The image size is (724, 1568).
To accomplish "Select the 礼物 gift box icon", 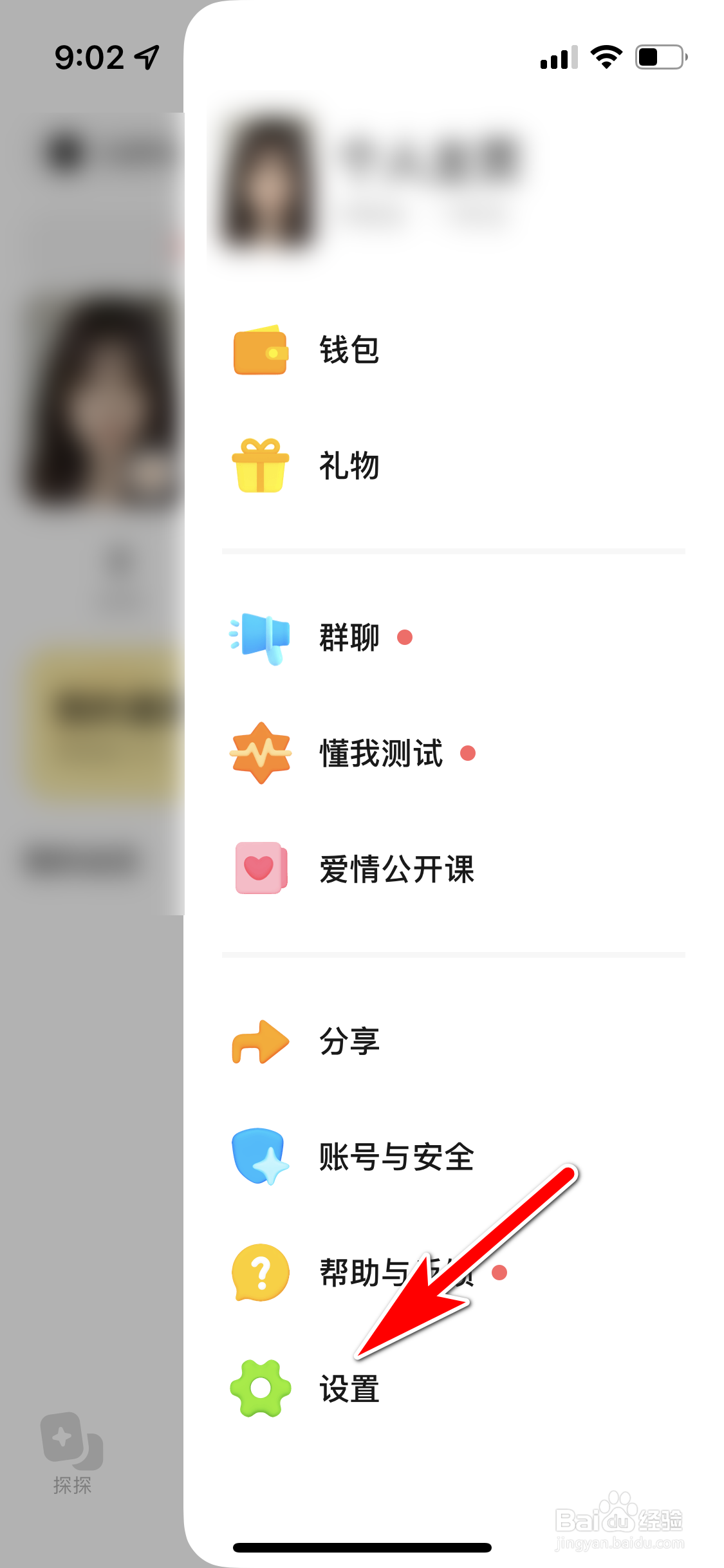I will pyautogui.click(x=259, y=465).
